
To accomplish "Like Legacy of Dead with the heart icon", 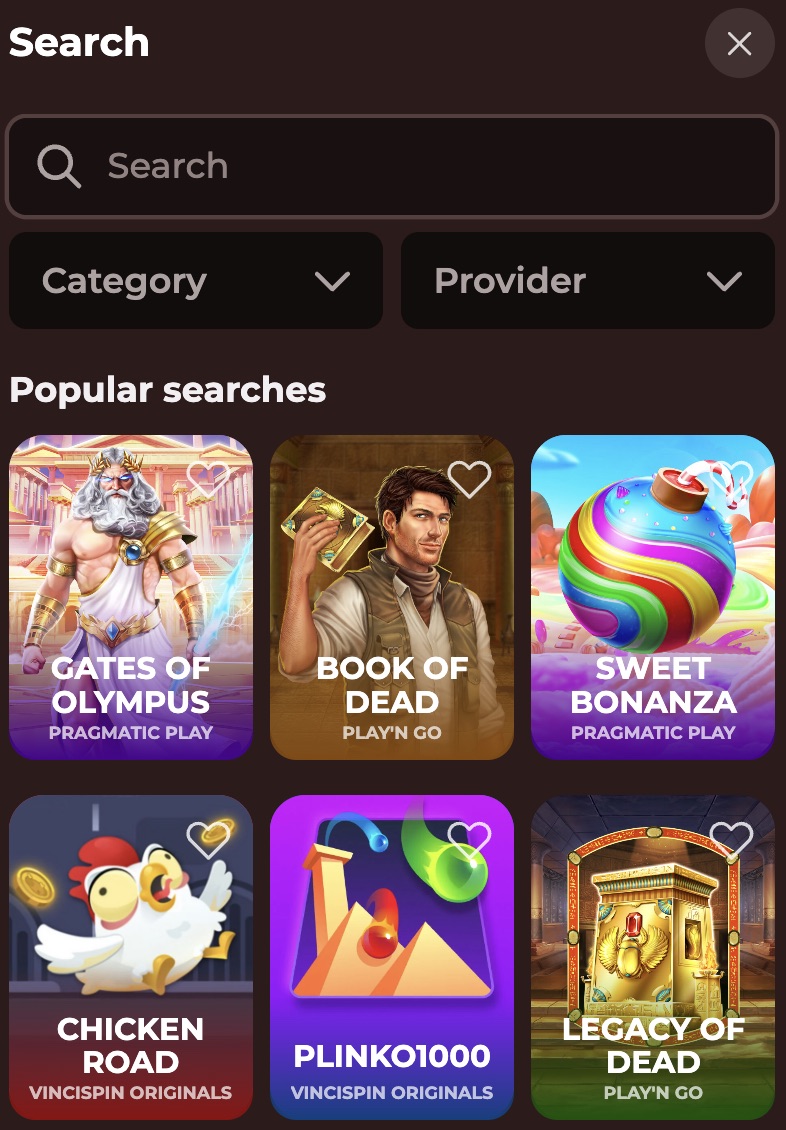I will pos(730,839).
